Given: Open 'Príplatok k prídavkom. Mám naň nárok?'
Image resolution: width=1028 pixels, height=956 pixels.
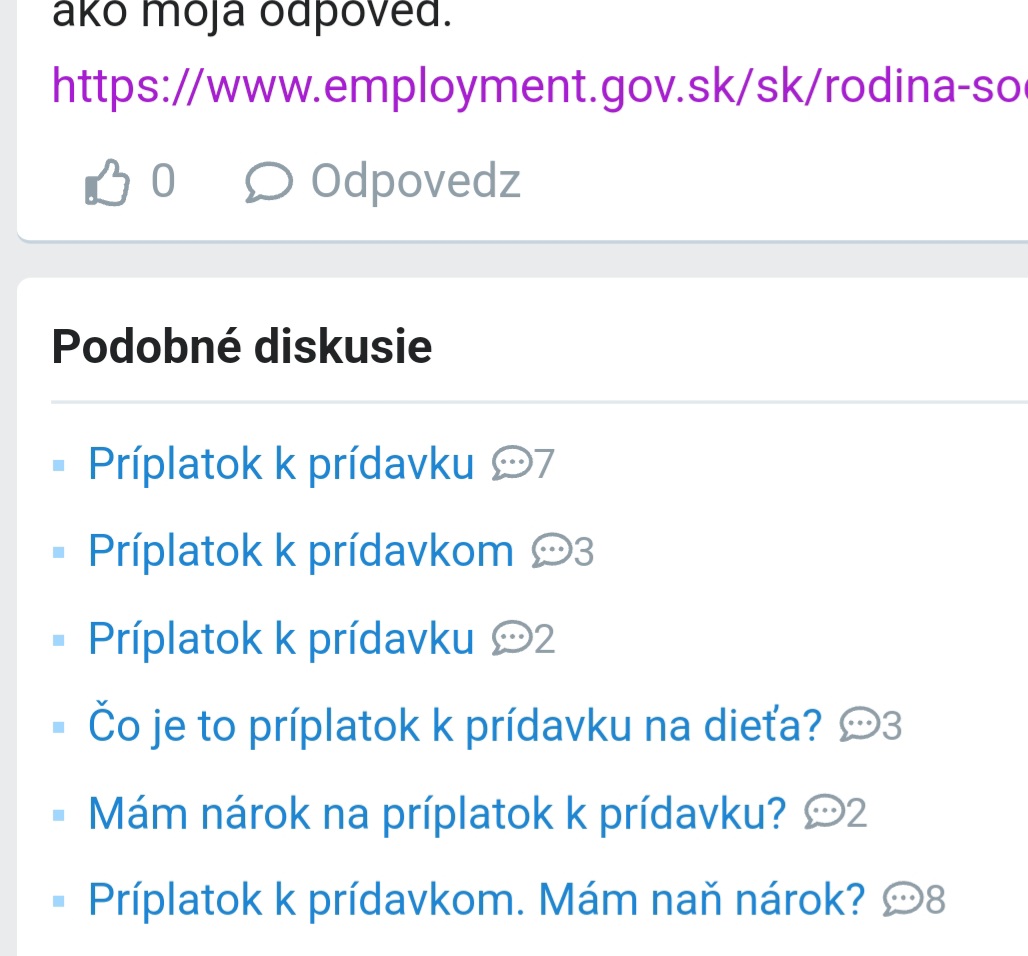Looking at the screenshot, I should click(477, 899).
